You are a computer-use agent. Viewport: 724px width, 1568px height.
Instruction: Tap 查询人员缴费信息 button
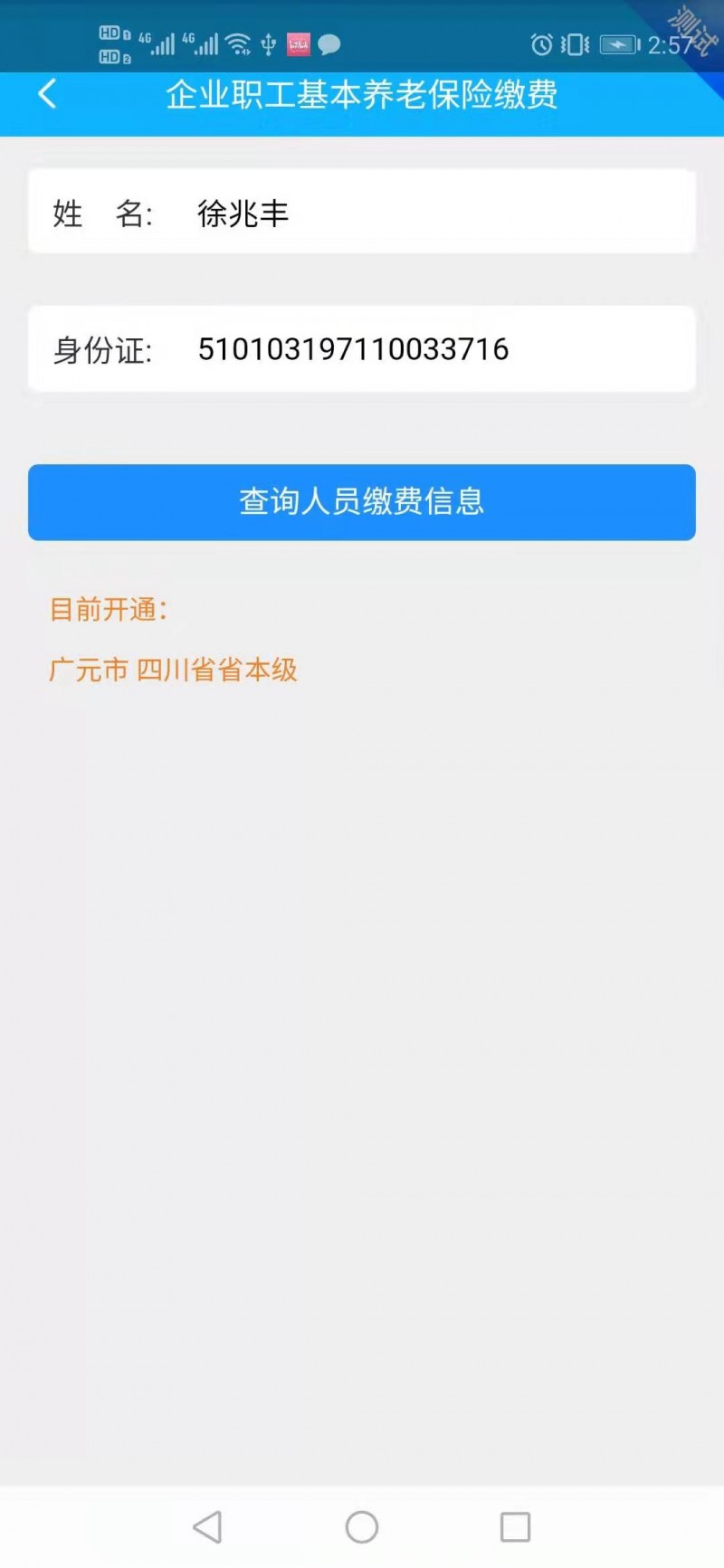(x=362, y=502)
